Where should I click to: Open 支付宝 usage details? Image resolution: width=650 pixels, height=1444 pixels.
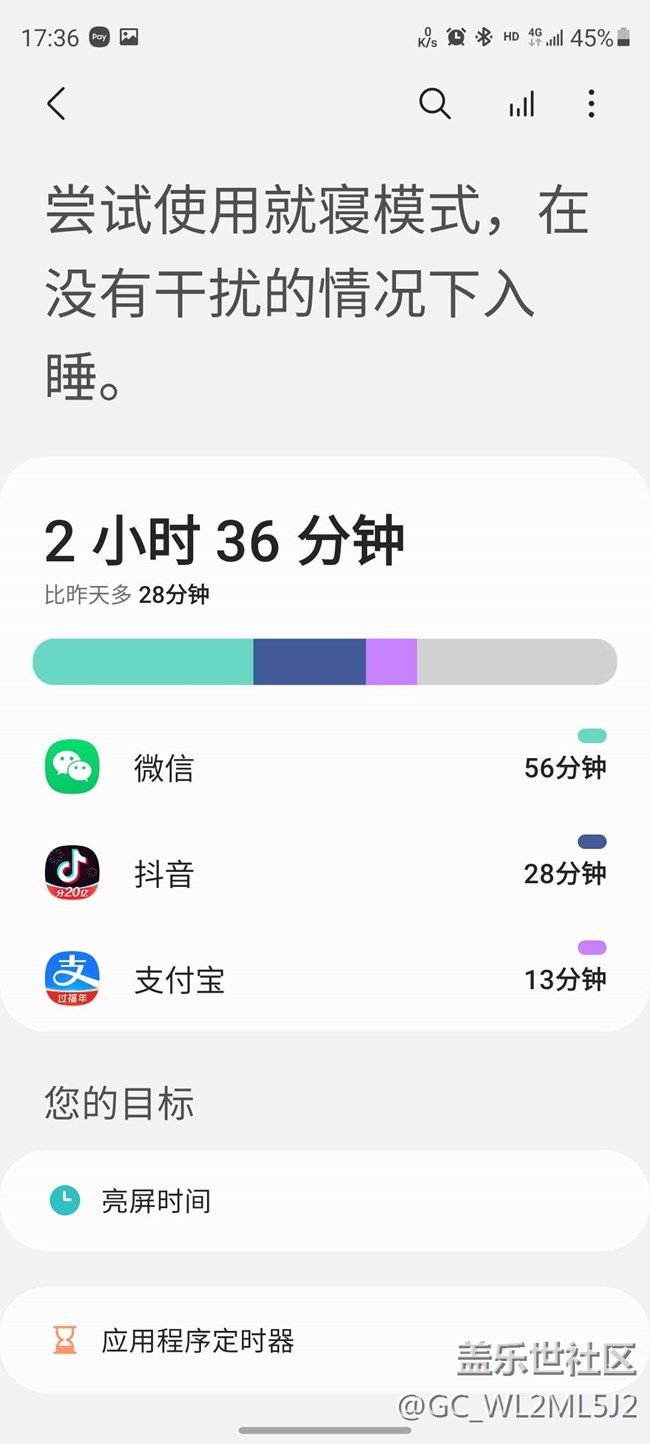coord(325,979)
